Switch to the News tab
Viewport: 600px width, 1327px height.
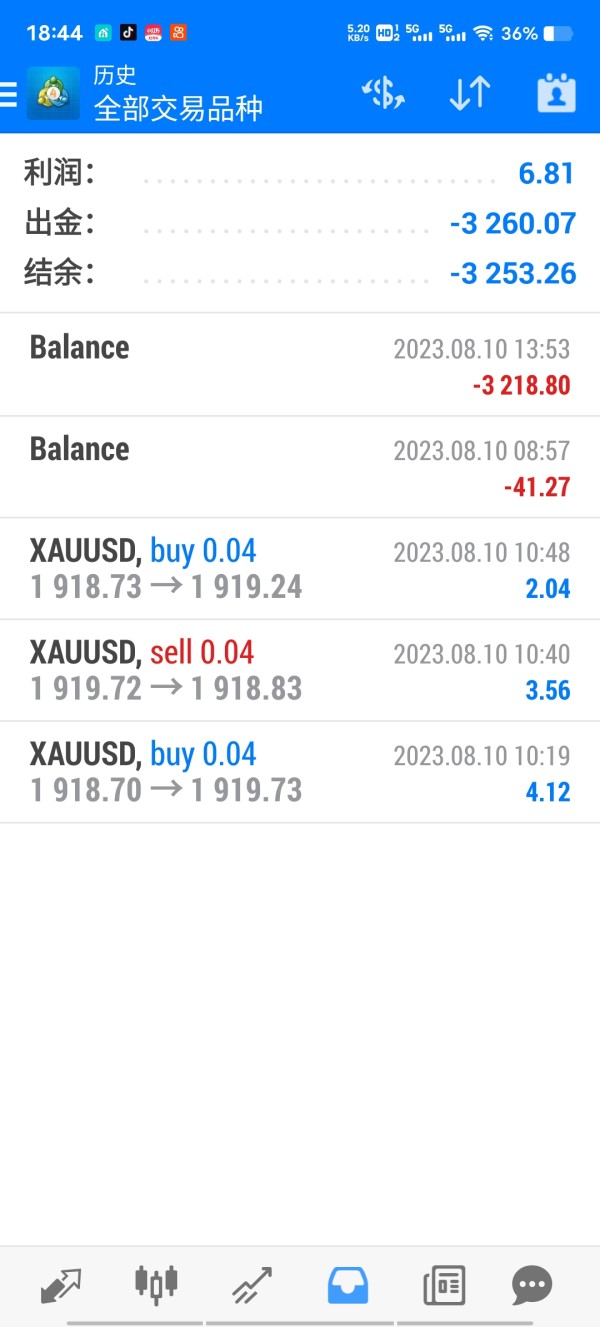[444, 1284]
